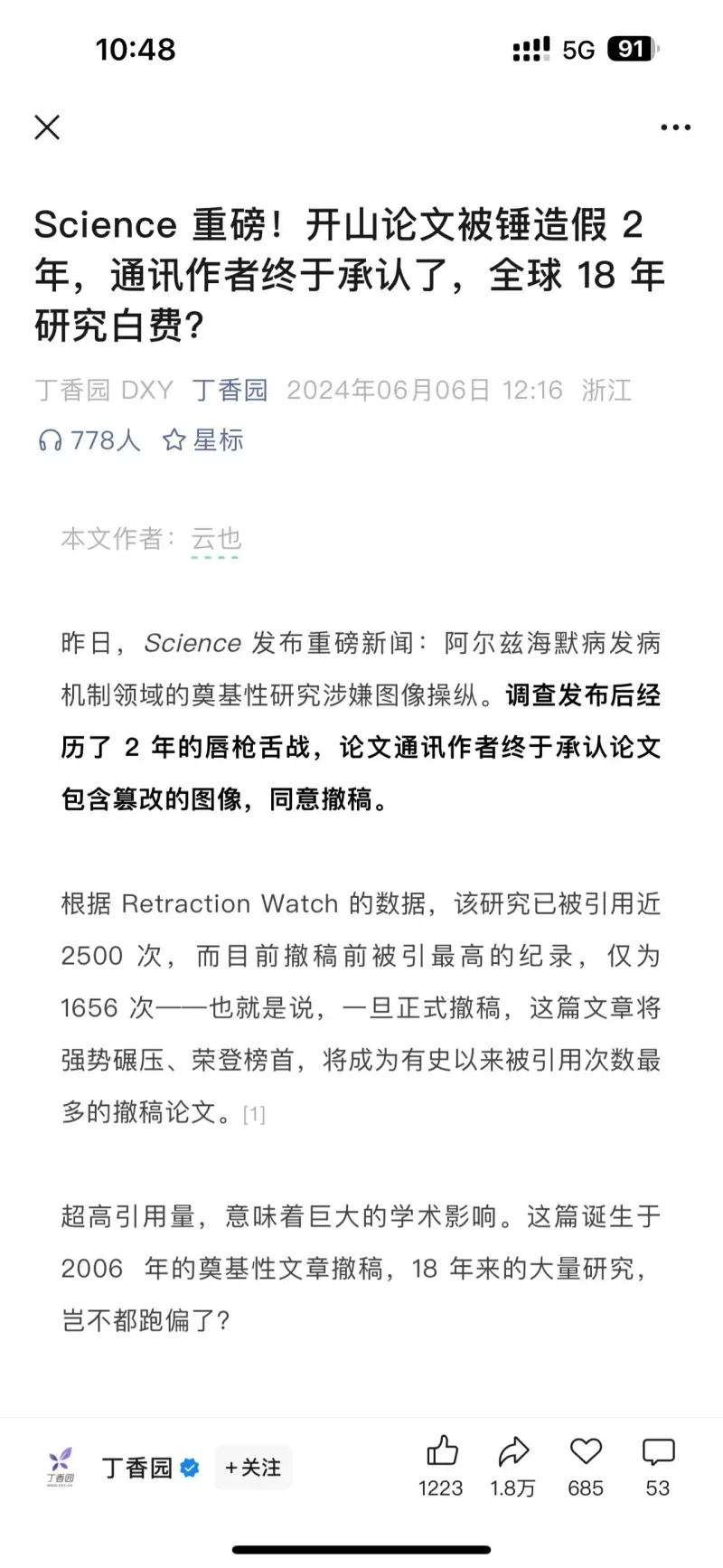Follow 丁香园 with the +关注 button
Viewport: 723px width, 1568px height.
(x=253, y=1467)
